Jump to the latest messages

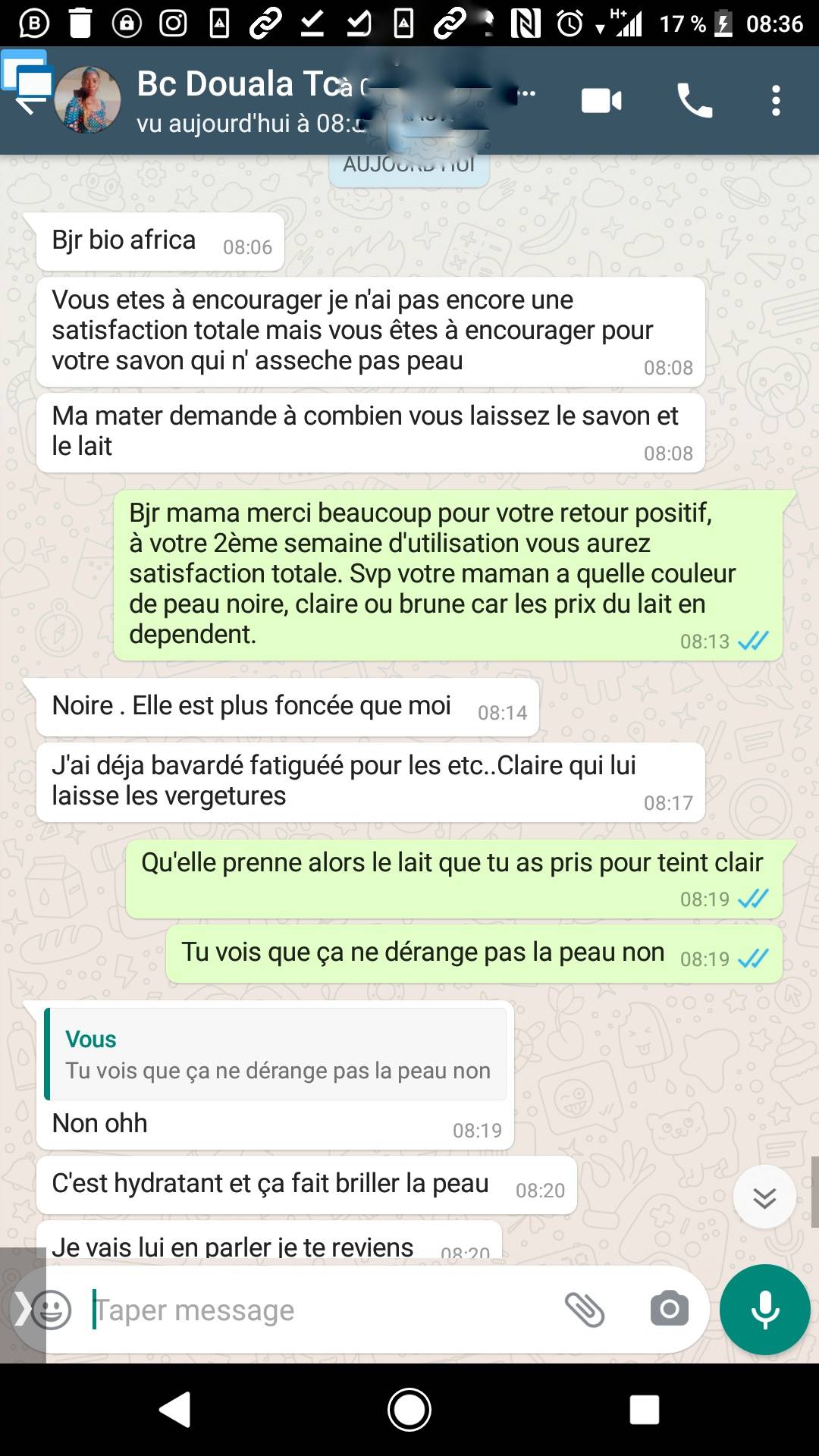point(764,1197)
